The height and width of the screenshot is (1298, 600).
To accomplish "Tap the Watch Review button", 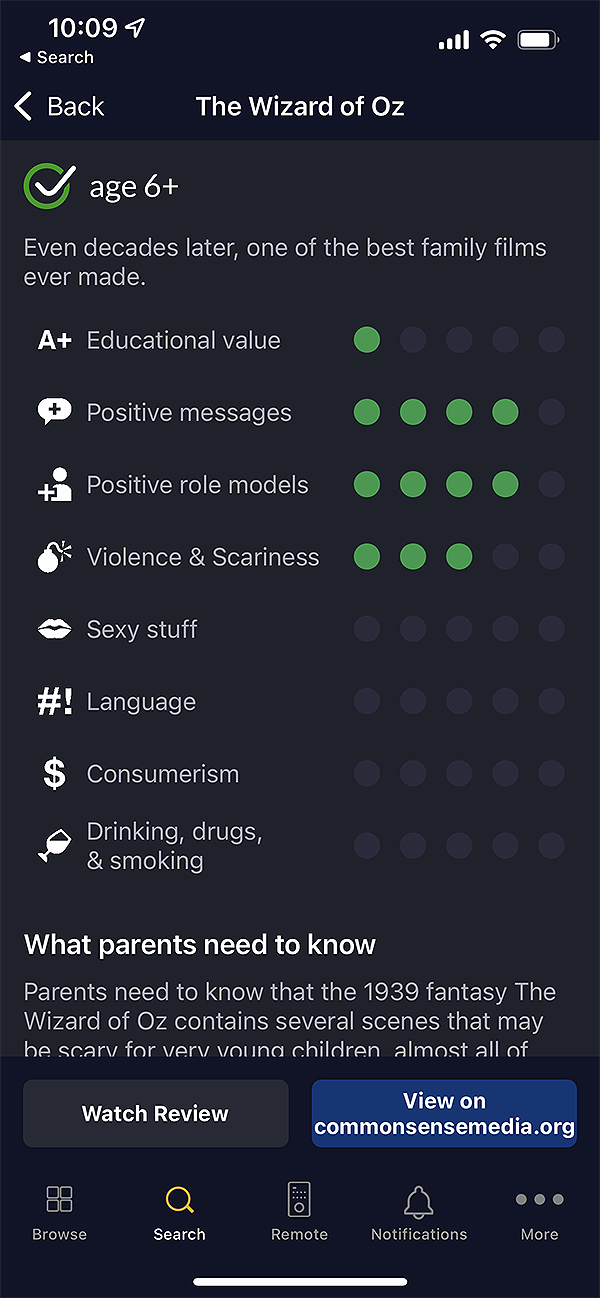I will pyautogui.click(x=155, y=1113).
